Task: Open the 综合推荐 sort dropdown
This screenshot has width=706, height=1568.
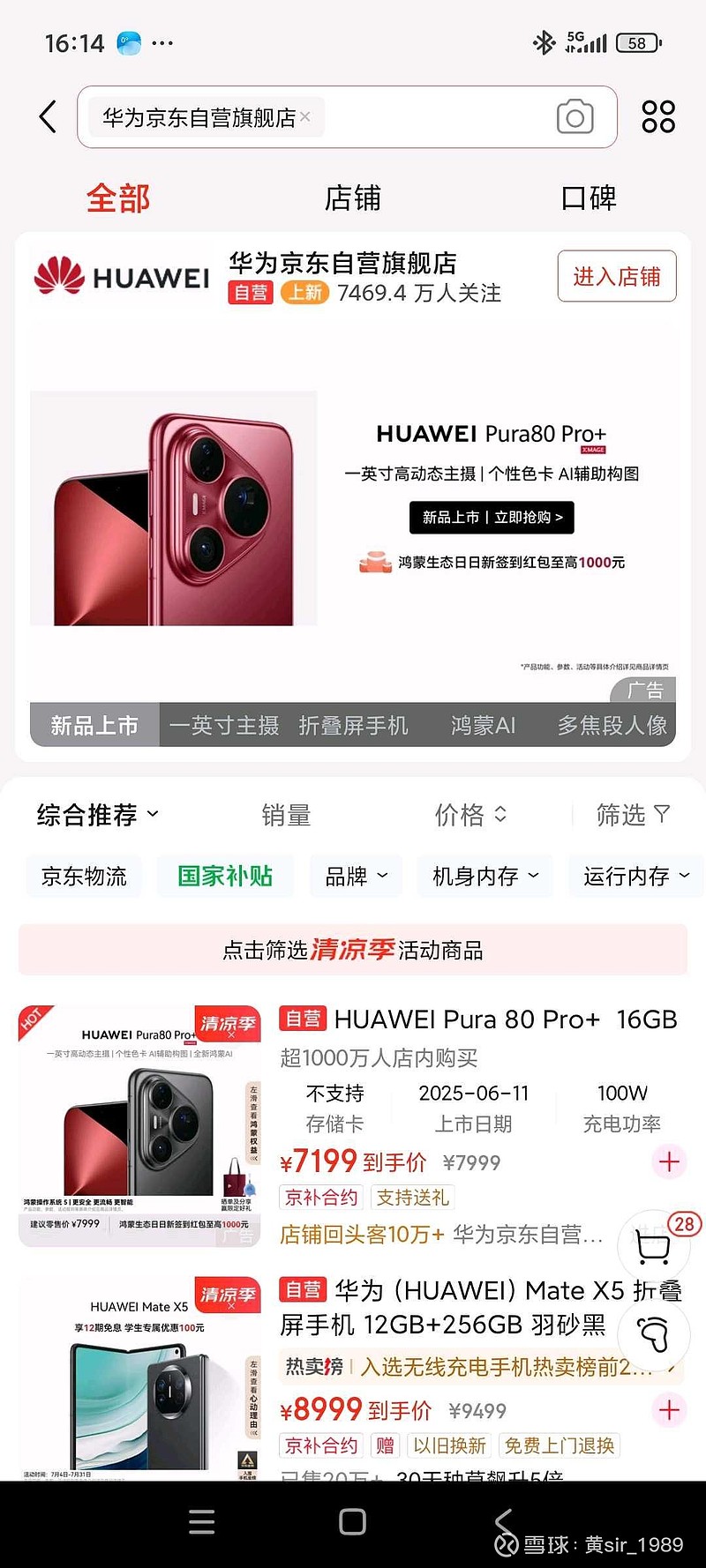Action: tap(97, 815)
